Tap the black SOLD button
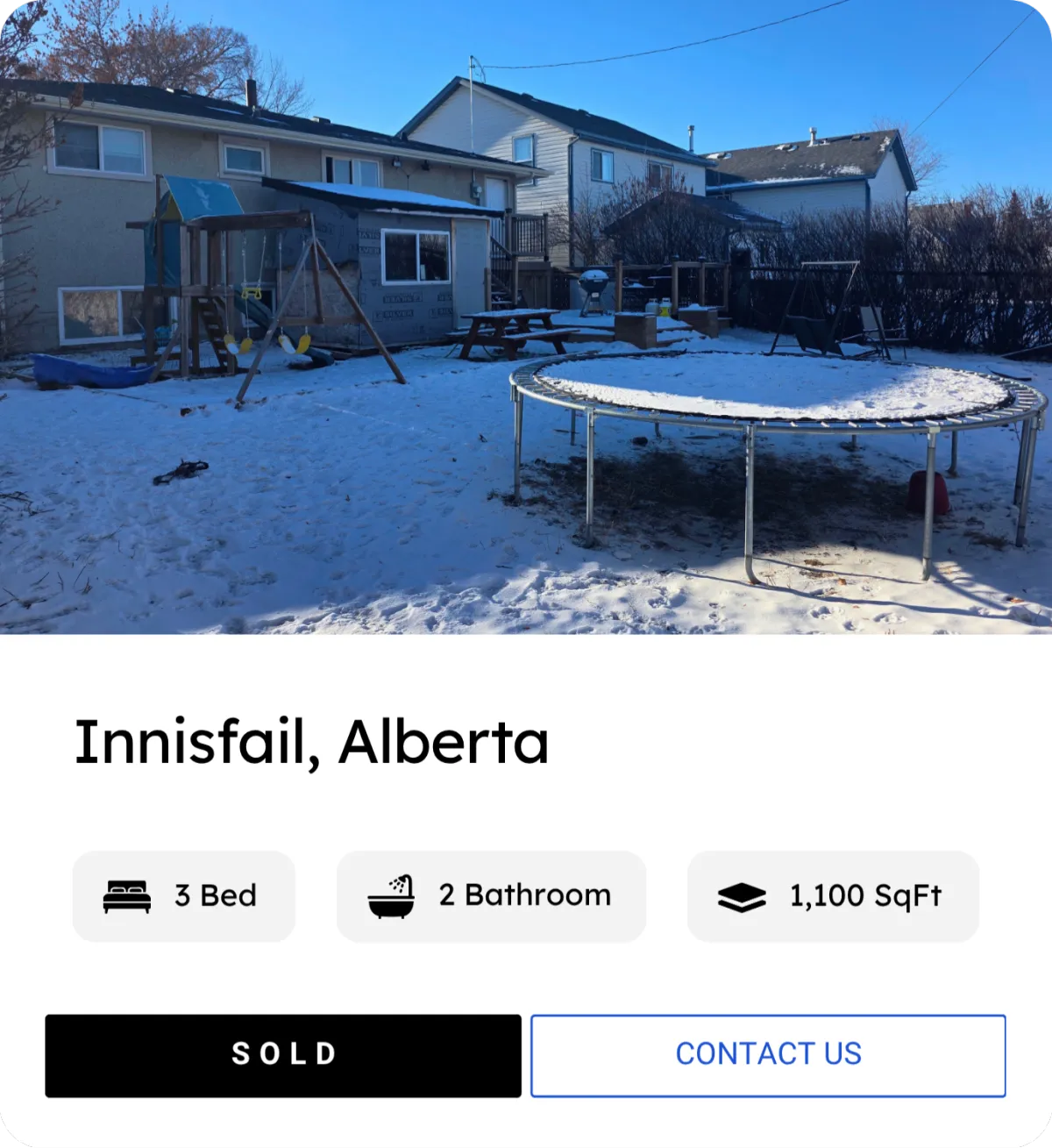 (283, 1055)
